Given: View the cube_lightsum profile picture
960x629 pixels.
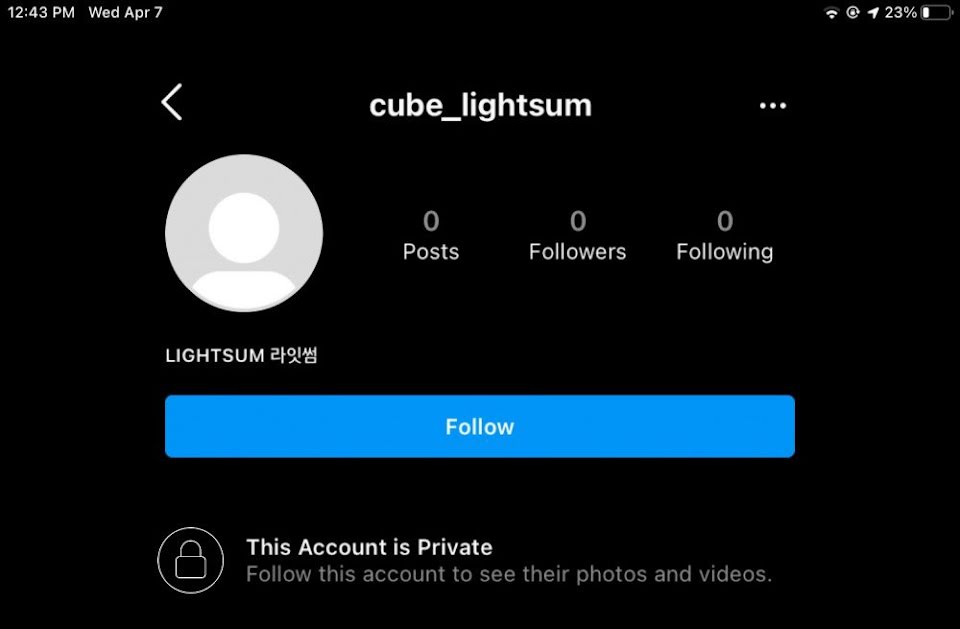Looking at the screenshot, I should pyautogui.click(x=243, y=233).
